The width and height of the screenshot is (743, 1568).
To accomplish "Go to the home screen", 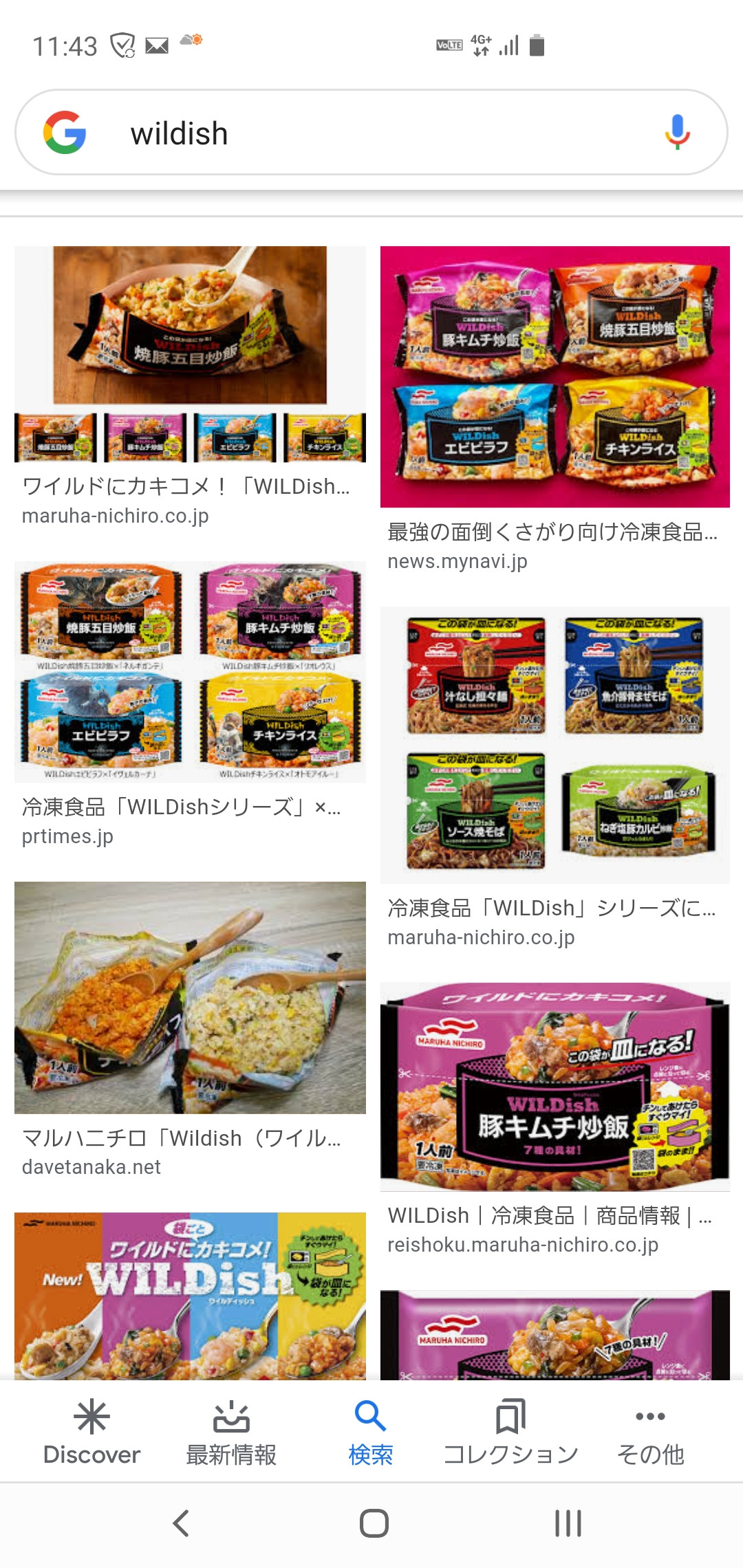I will coord(374,1523).
